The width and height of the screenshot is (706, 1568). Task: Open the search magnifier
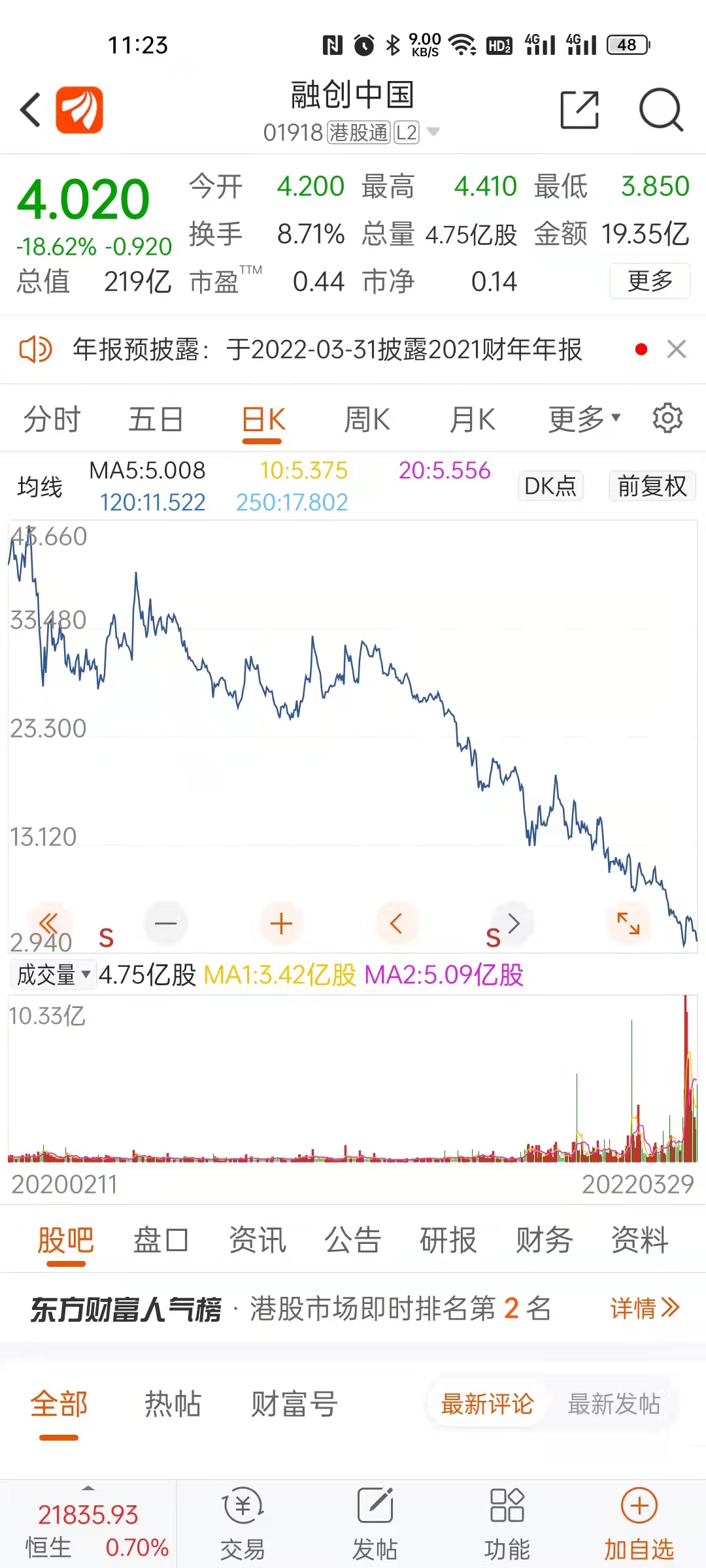tap(660, 110)
